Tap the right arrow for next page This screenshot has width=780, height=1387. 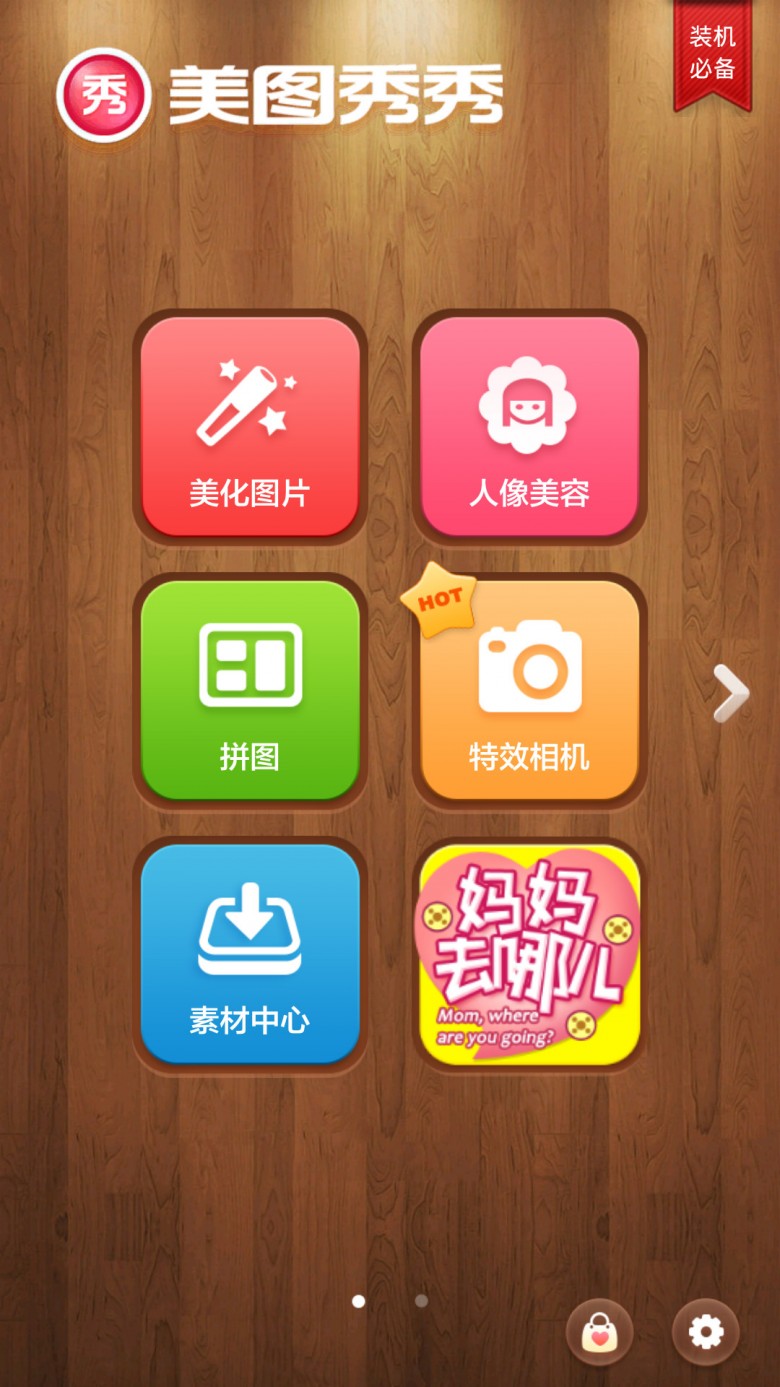pyautogui.click(x=731, y=693)
